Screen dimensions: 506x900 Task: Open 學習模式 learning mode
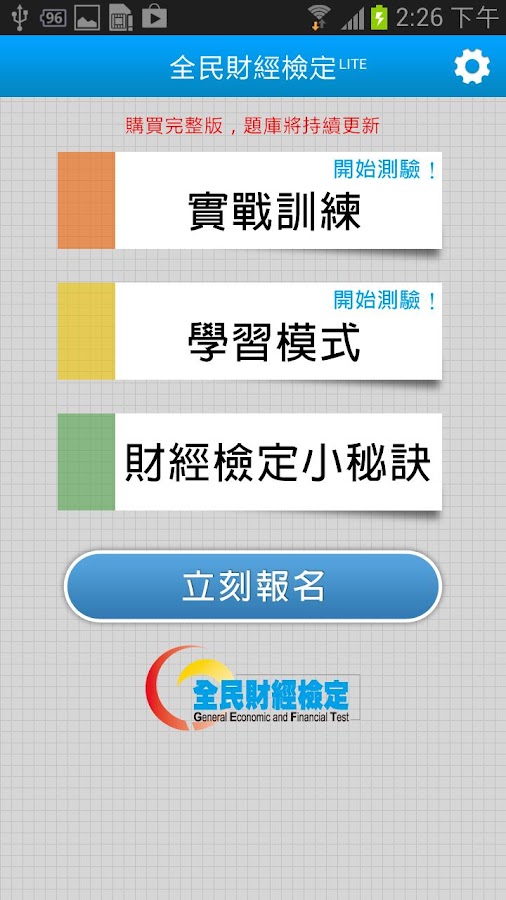250,331
